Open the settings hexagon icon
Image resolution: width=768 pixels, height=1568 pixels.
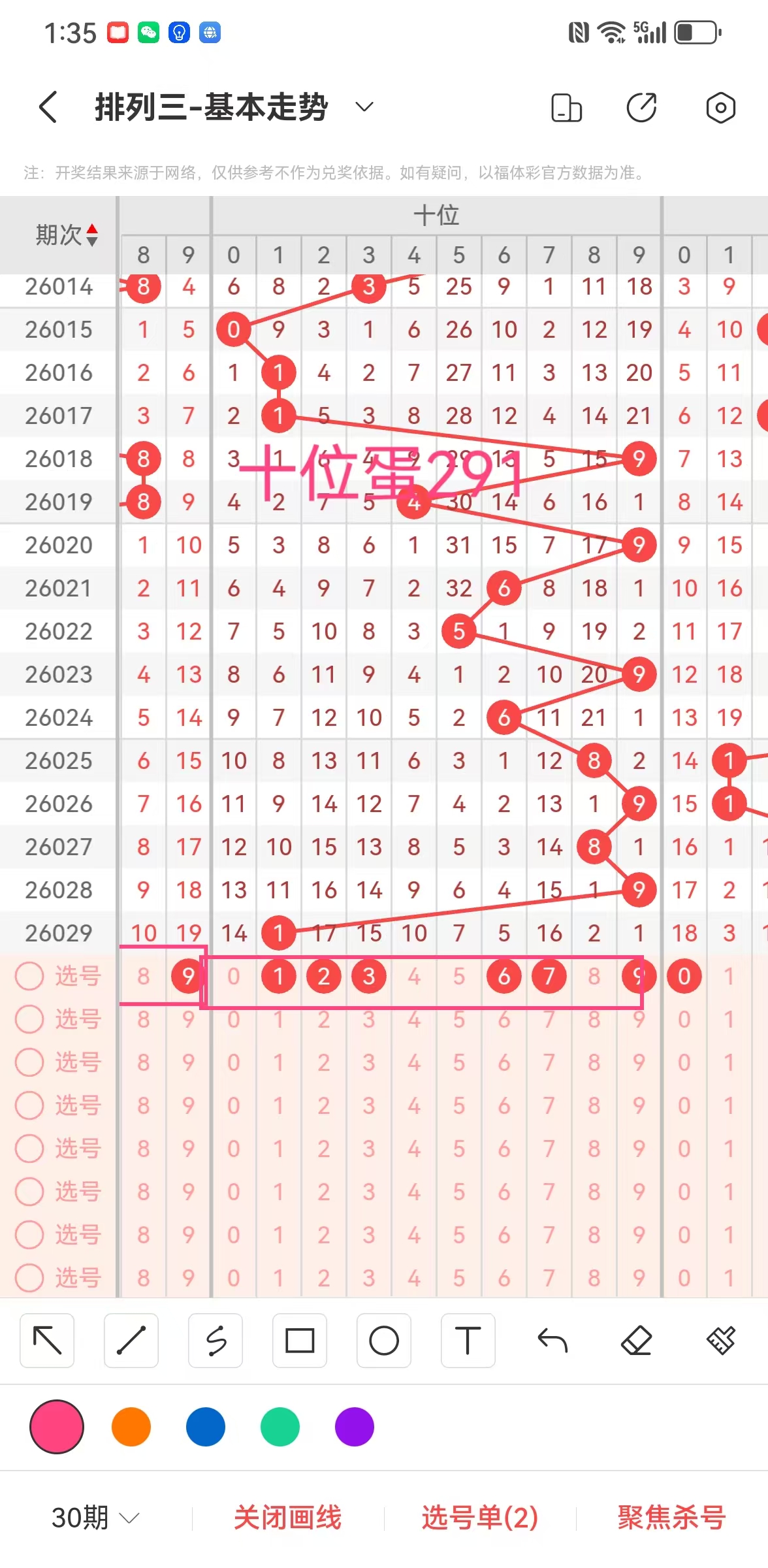(720, 107)
